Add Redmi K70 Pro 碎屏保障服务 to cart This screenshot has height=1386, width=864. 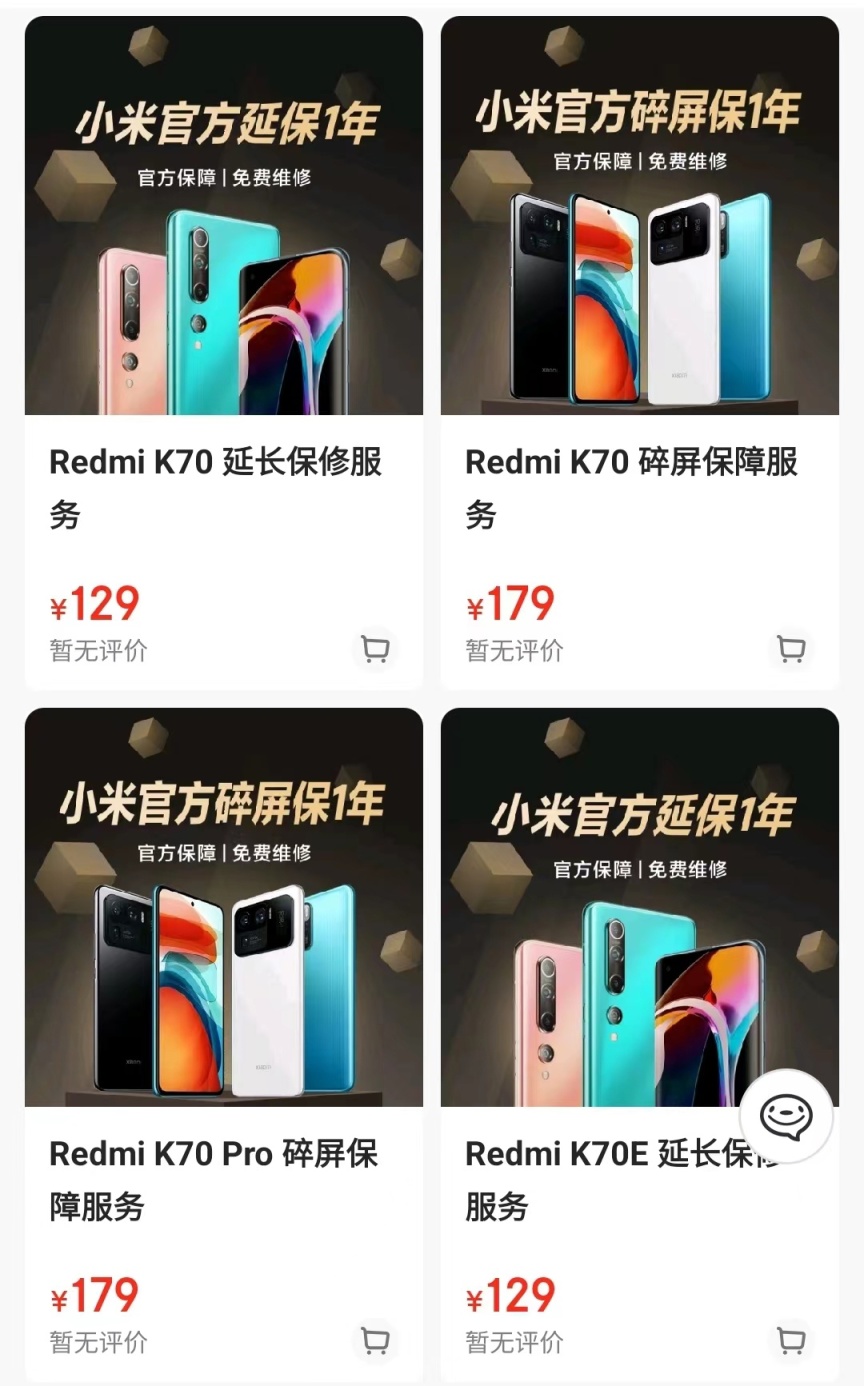coord(375,1340)
